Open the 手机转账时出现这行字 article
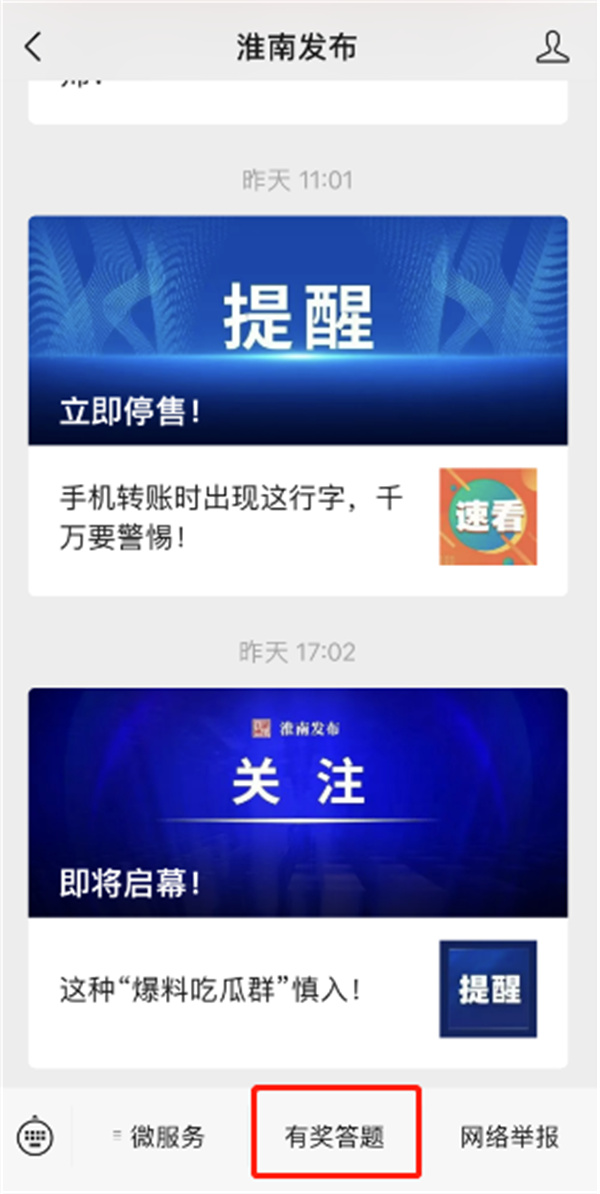 point(230,516)
